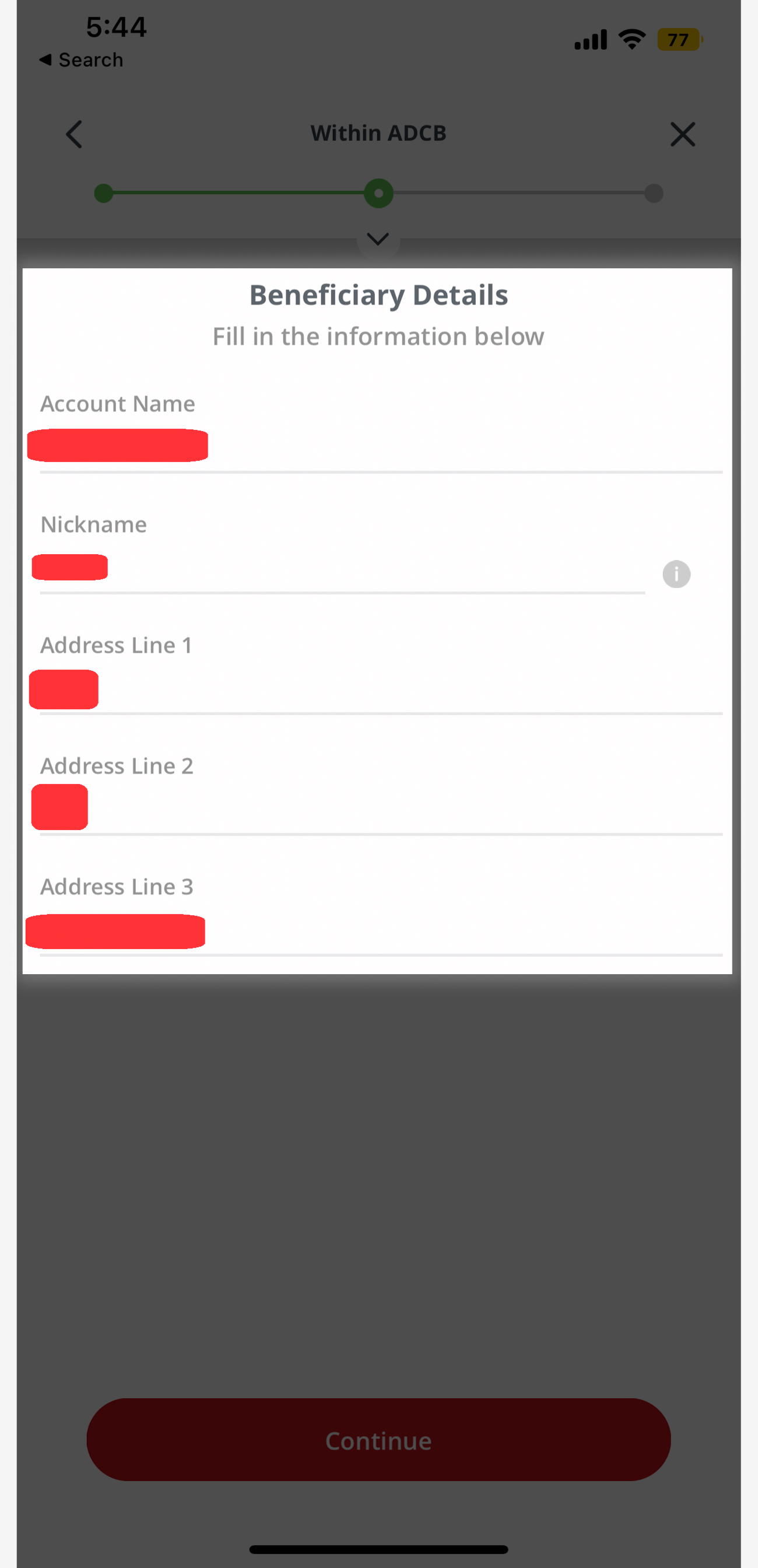Close the Within ADCB transfer flow
758x1568 pixels.
pyautogui.click(x=683, y=134)
